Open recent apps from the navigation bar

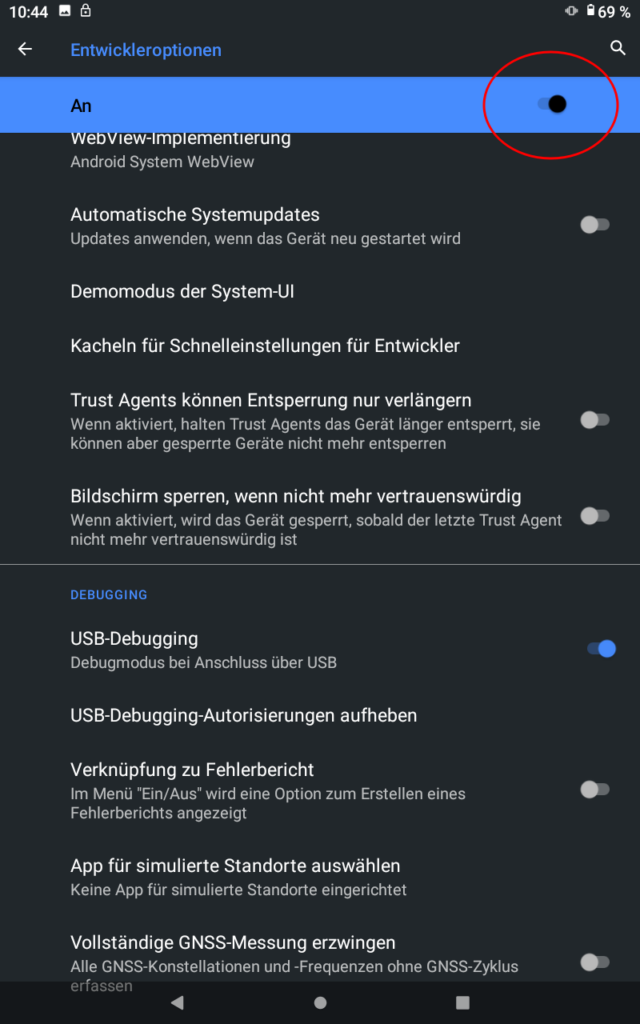462,1002
